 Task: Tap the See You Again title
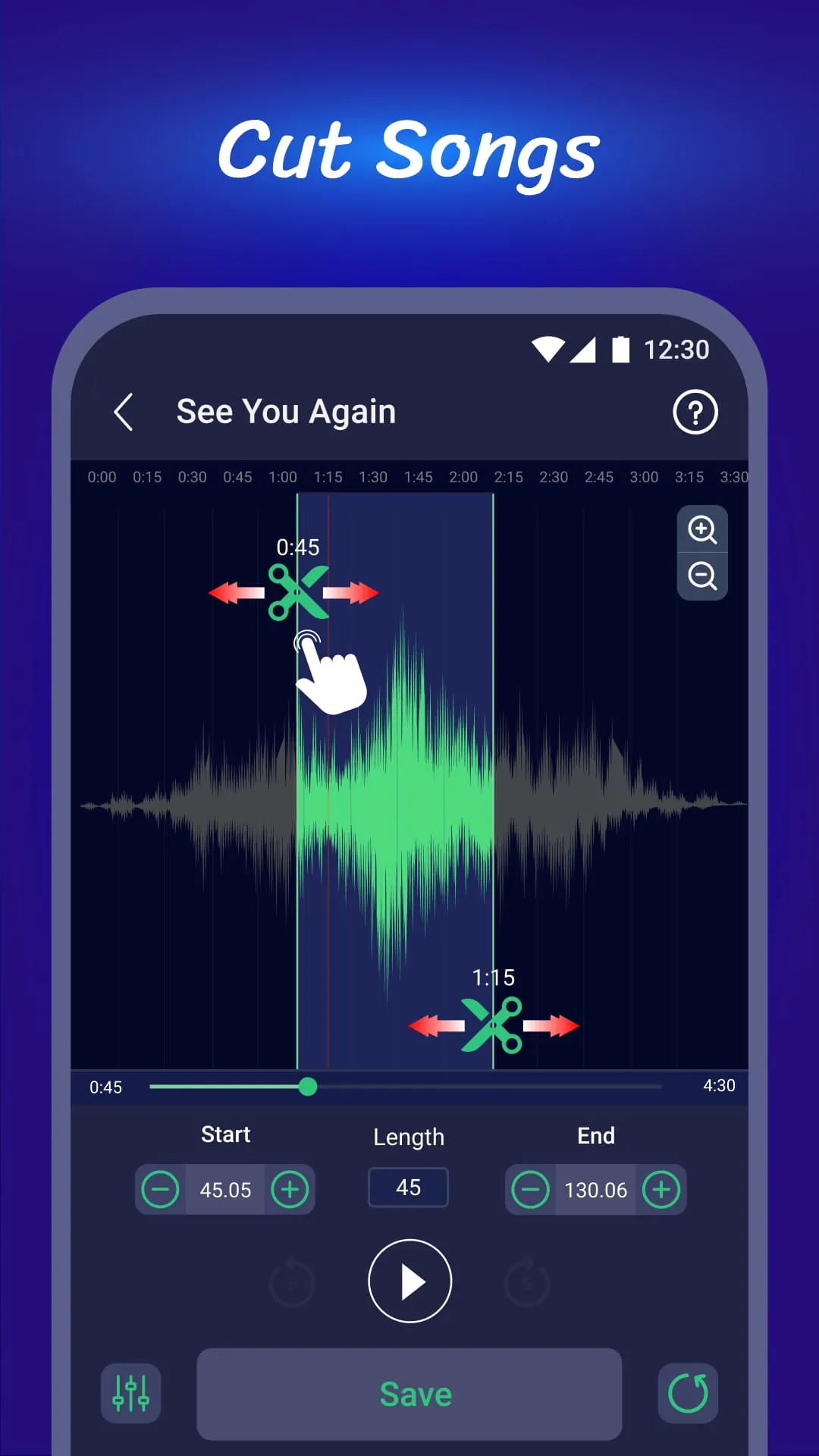point(286,411)
